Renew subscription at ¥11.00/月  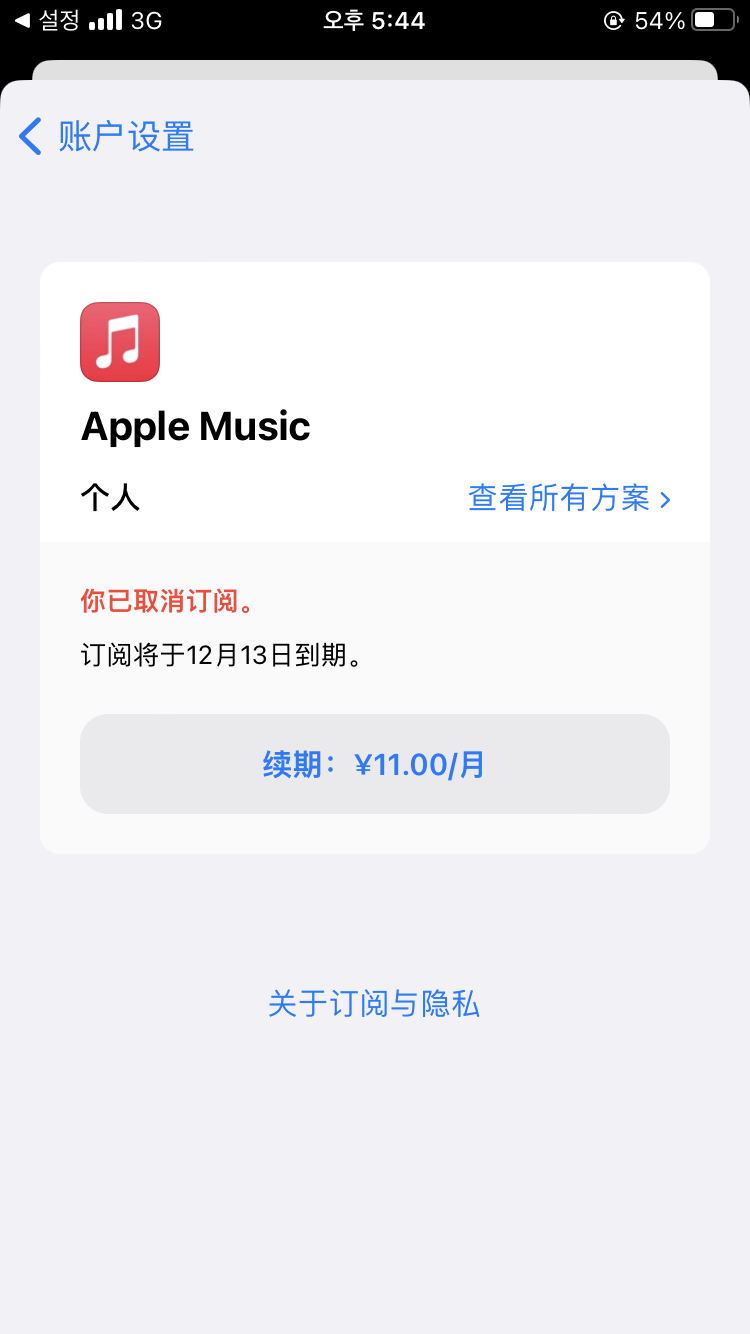coord(374,764)
